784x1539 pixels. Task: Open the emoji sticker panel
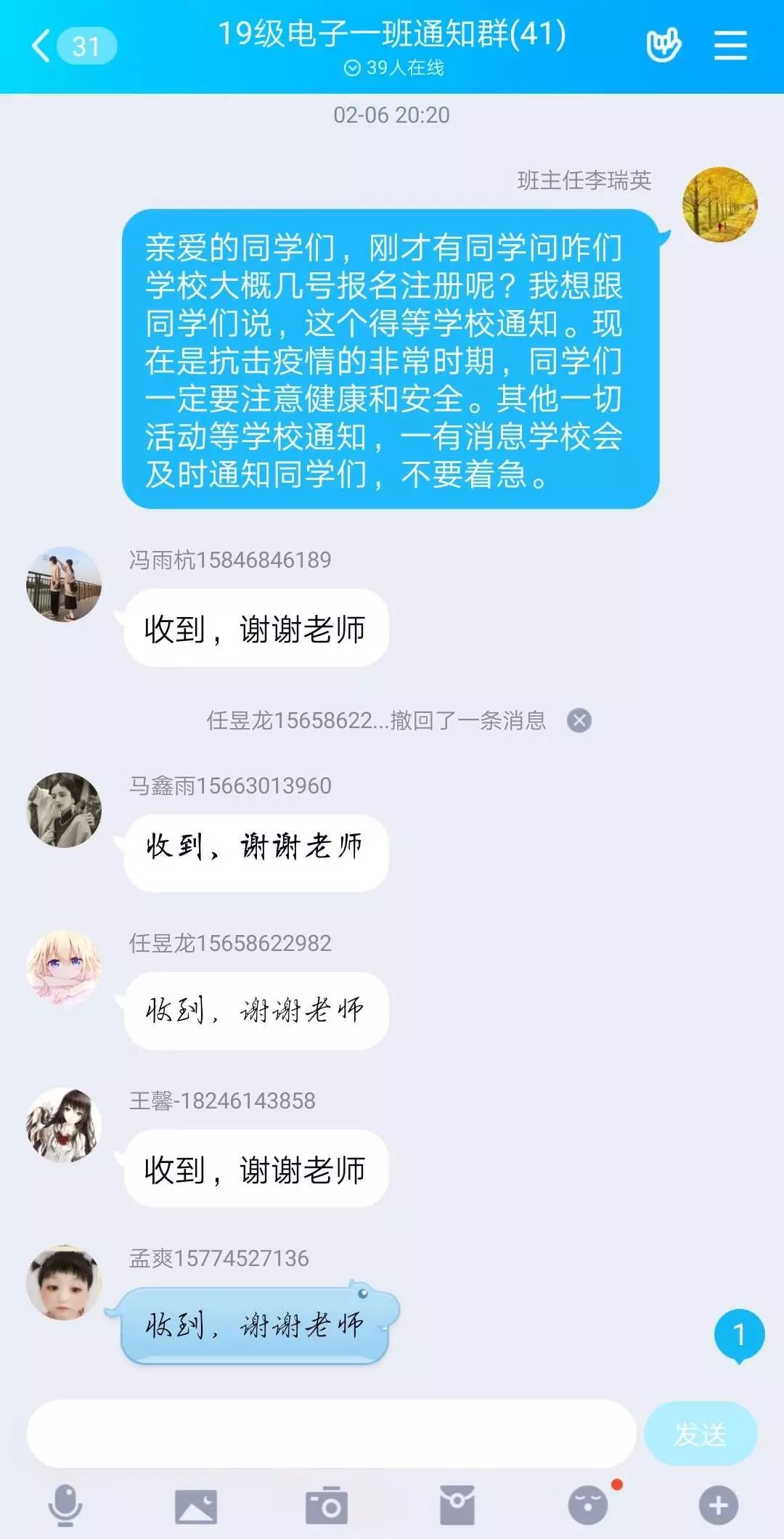(x=588, y=1505)
